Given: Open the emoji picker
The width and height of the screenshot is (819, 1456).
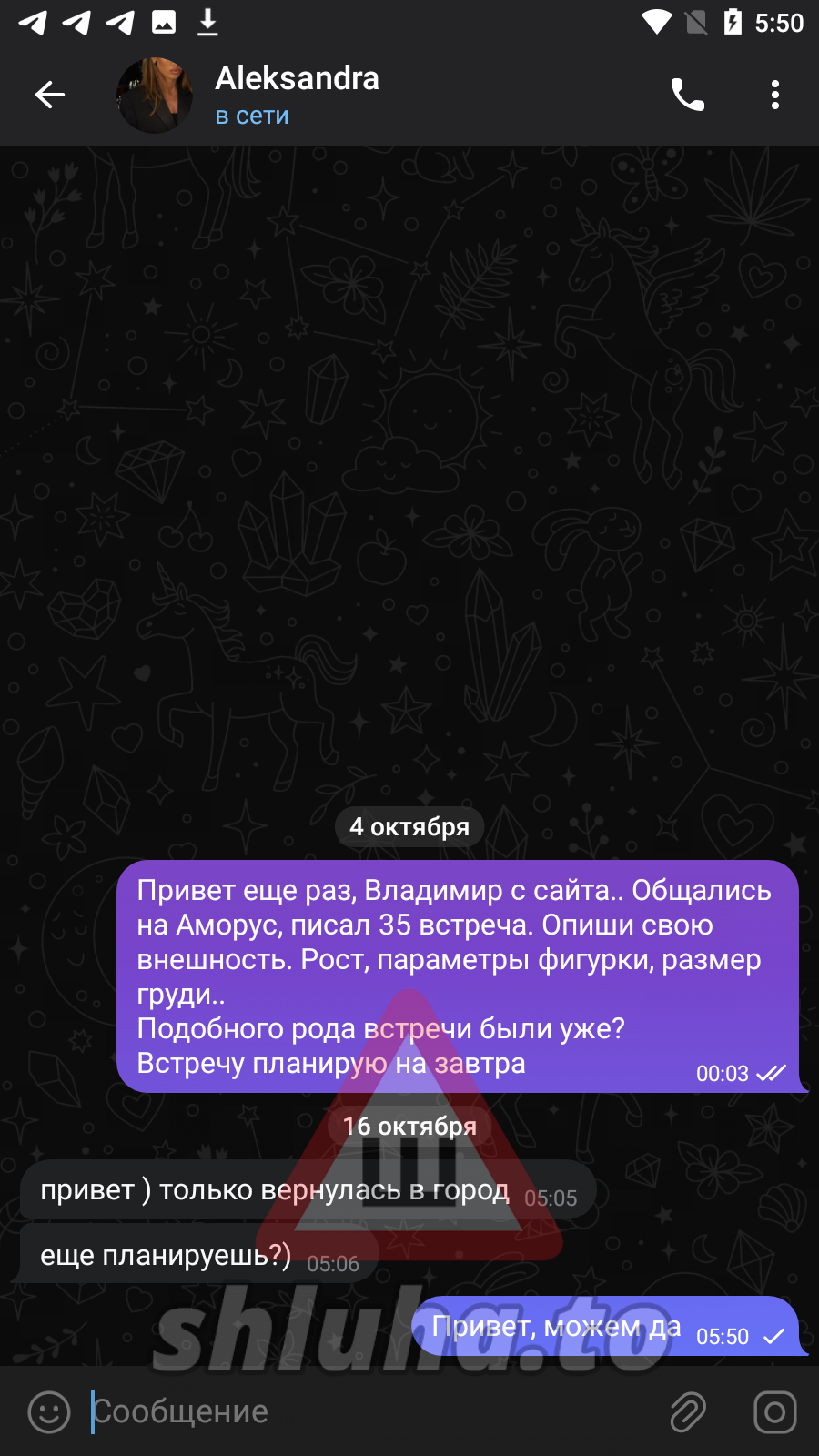Looking at the screenshot, I should click(x=49, y=1411).
